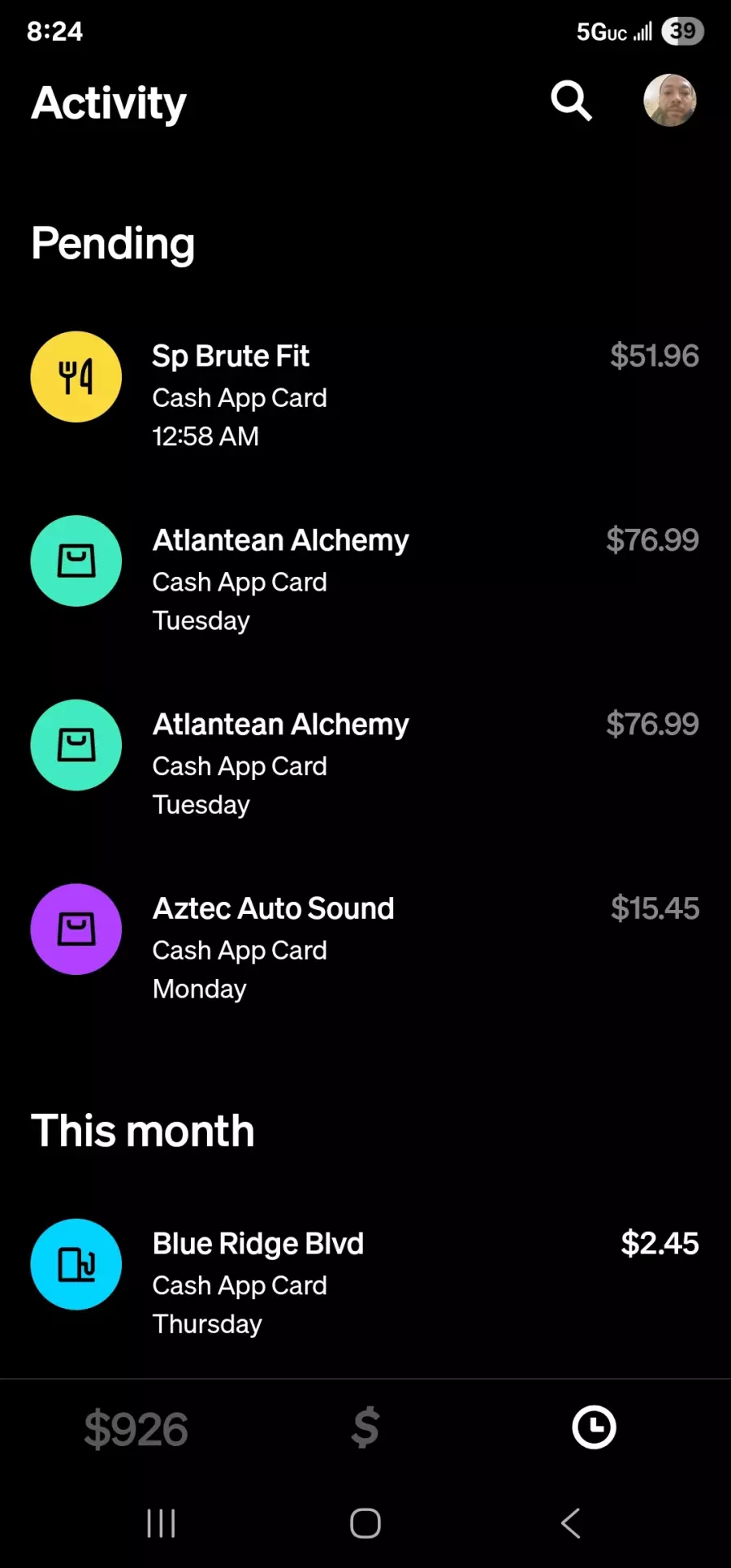The height and width of the screenshot is (1568, 731).
Task: Open the Sp Brute Fit pending payment
Action: tap(364, 396)
